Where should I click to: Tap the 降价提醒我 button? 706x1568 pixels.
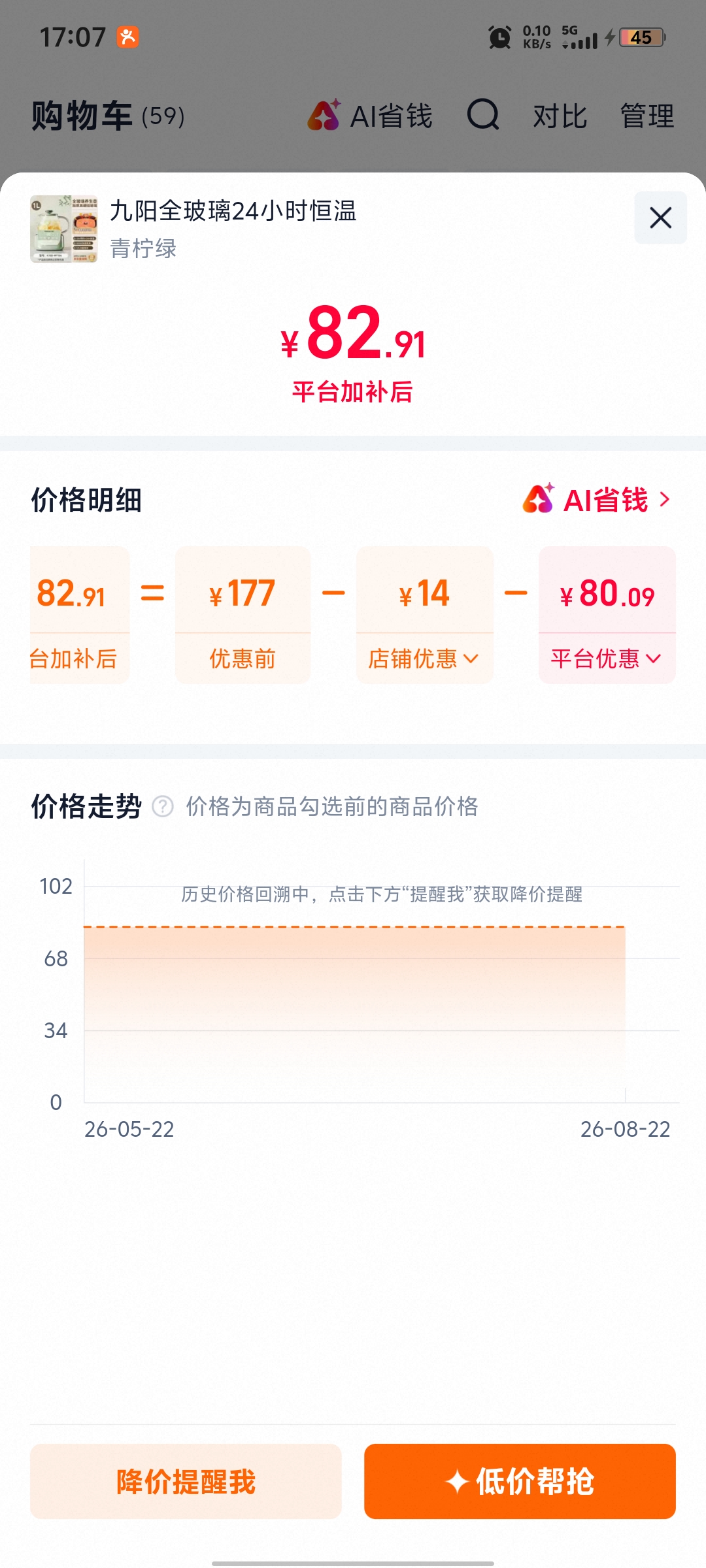coord(186,1481)
